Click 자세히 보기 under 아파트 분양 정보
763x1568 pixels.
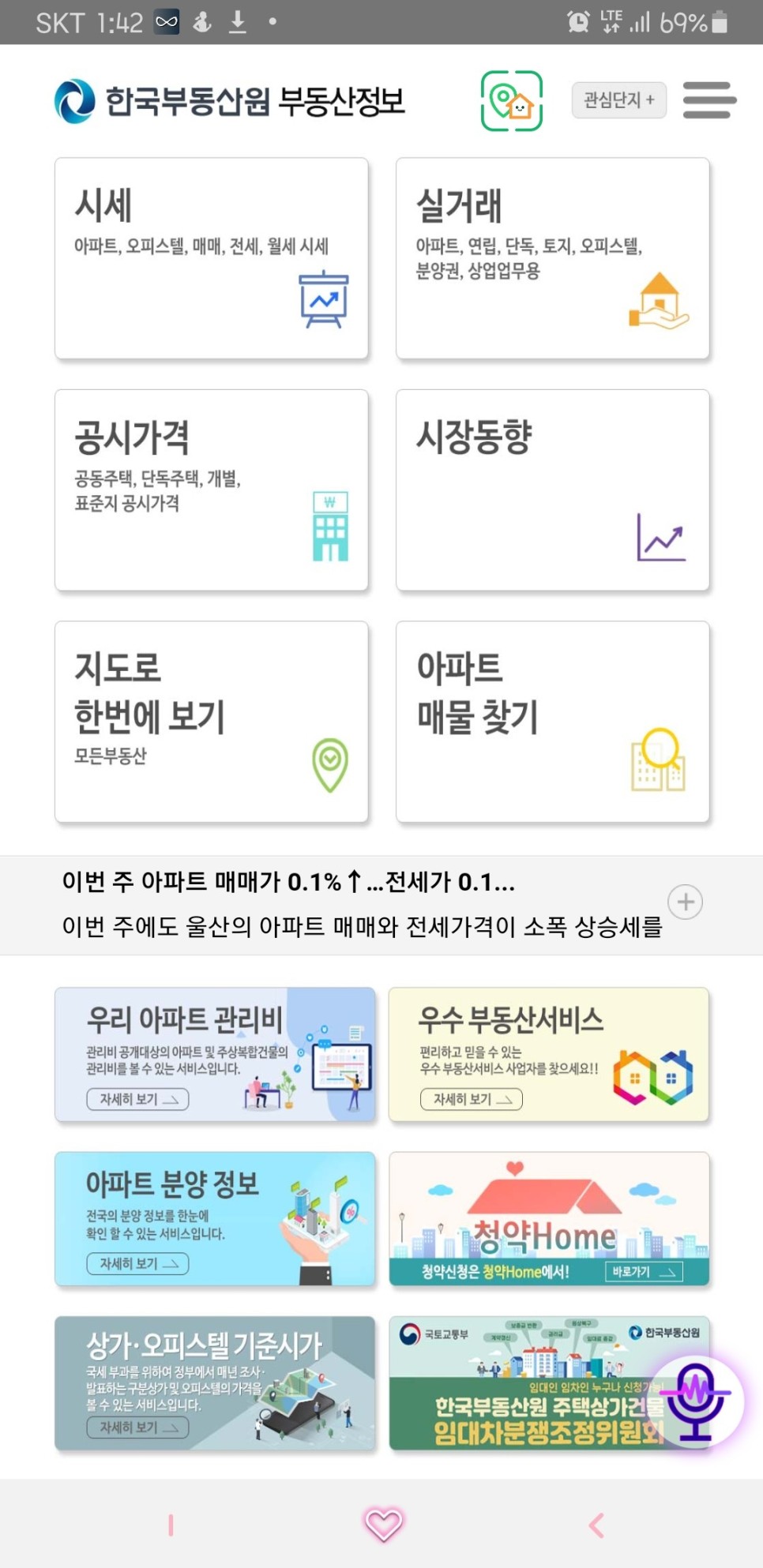coord(138,1264)
